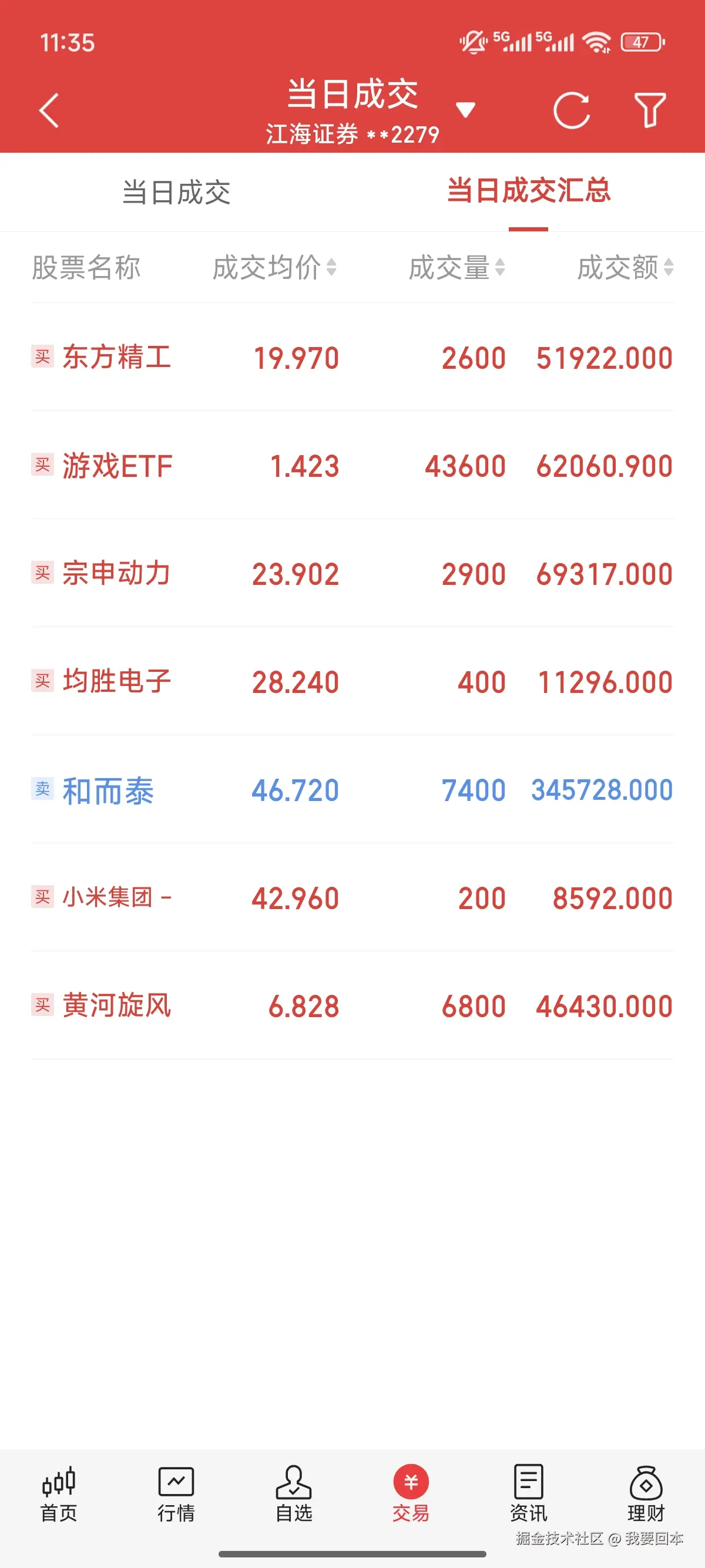Switch to the 当日成交 tab

(176, 193)
